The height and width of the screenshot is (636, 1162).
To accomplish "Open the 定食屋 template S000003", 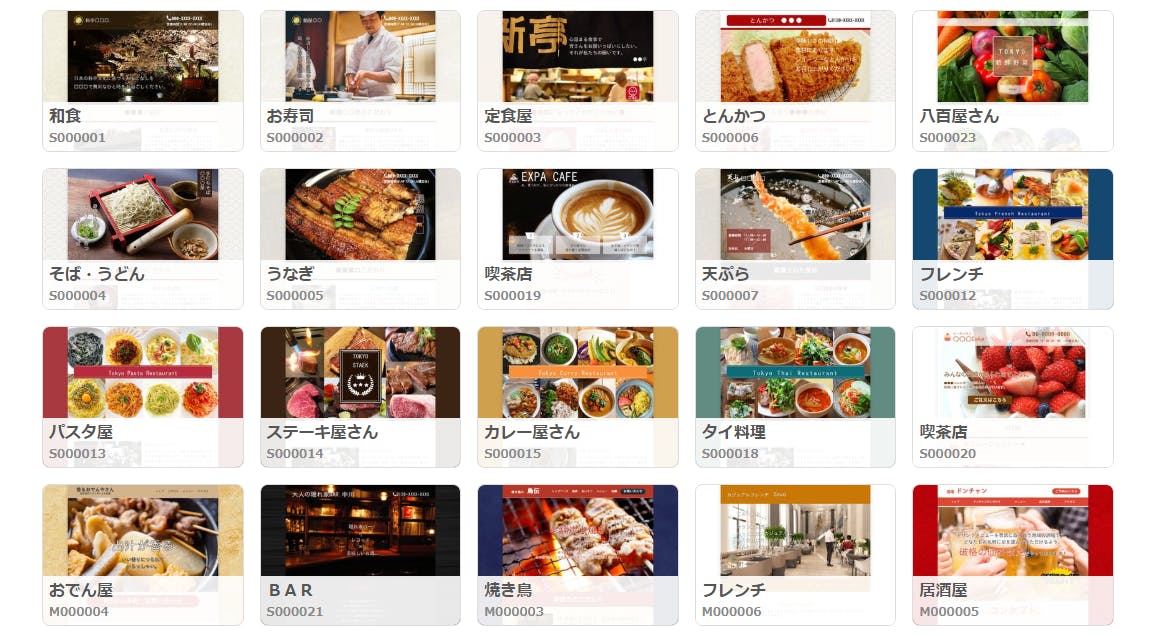I will coord(578,80).
